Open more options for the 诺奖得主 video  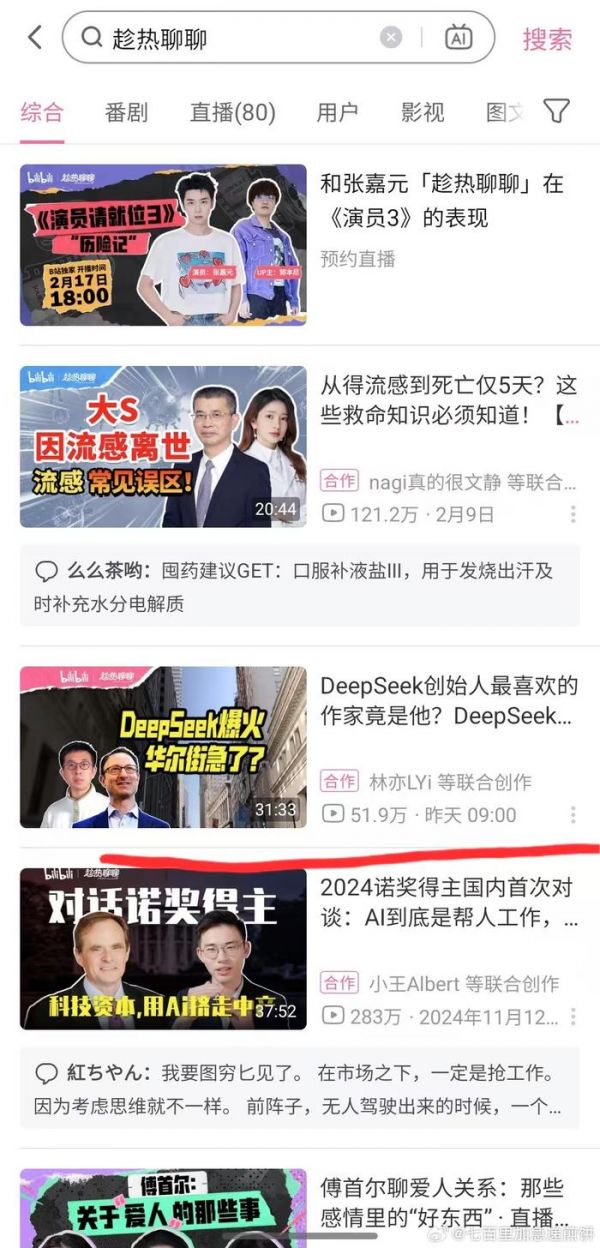click(573, 1017)
